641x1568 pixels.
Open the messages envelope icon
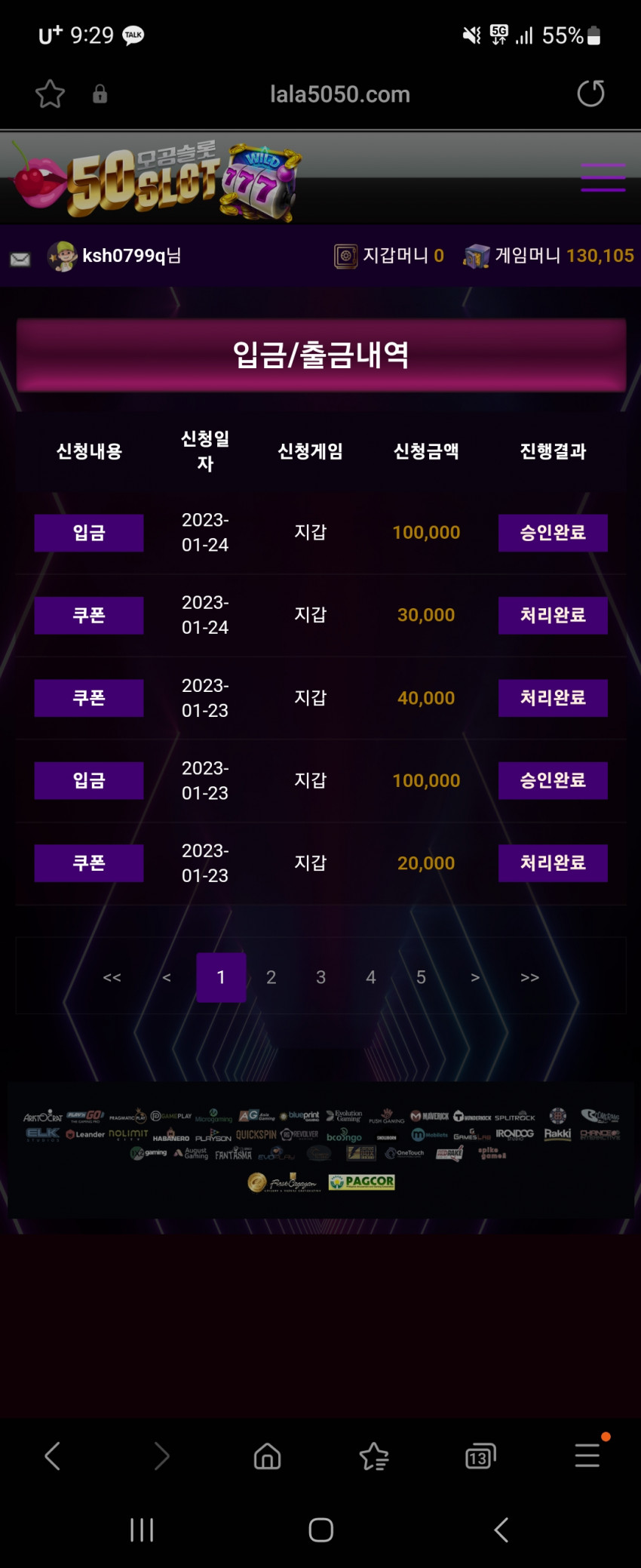pyautogui.click(x=20, y=259)
